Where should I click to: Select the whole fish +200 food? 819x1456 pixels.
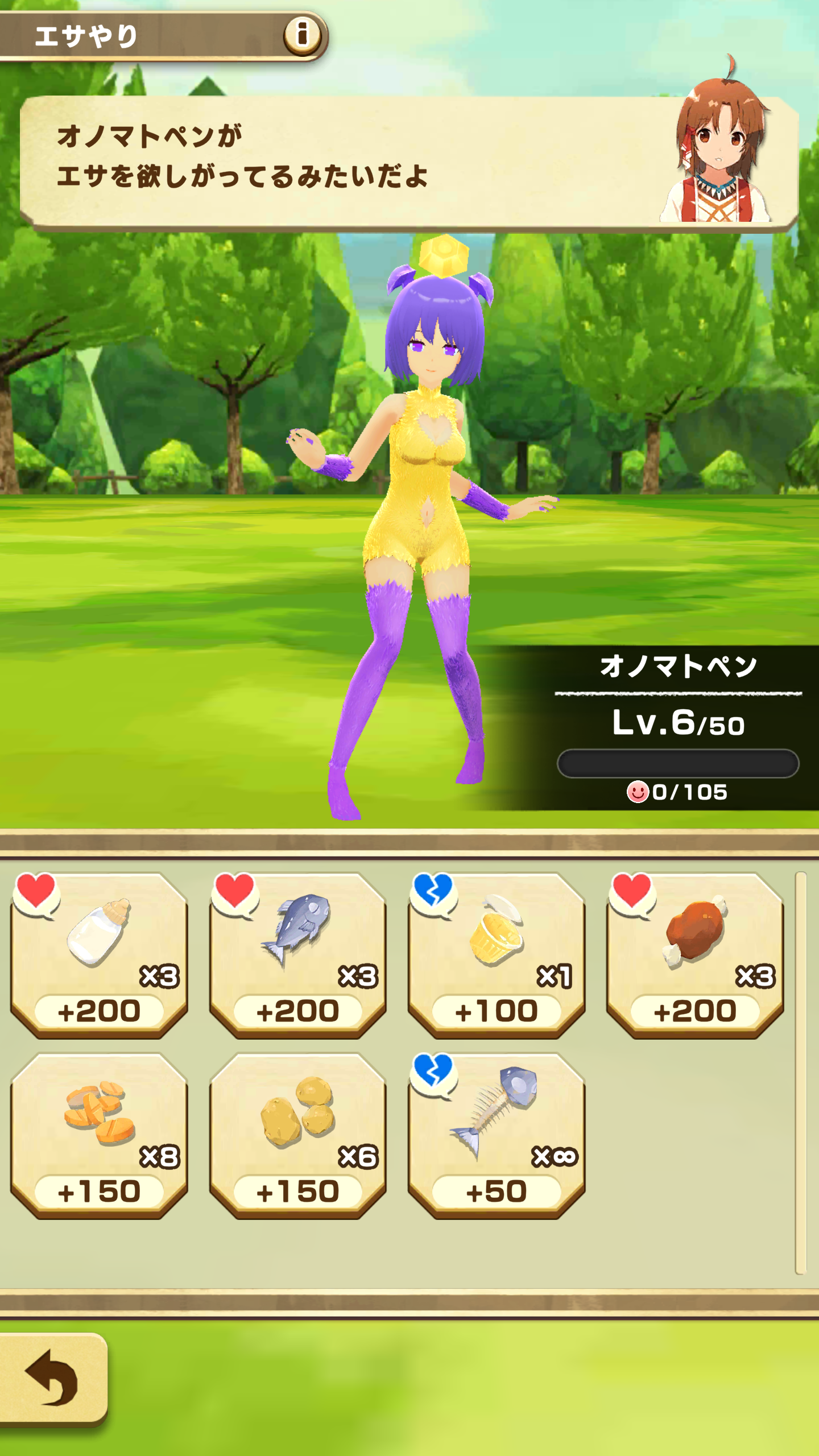297,955
